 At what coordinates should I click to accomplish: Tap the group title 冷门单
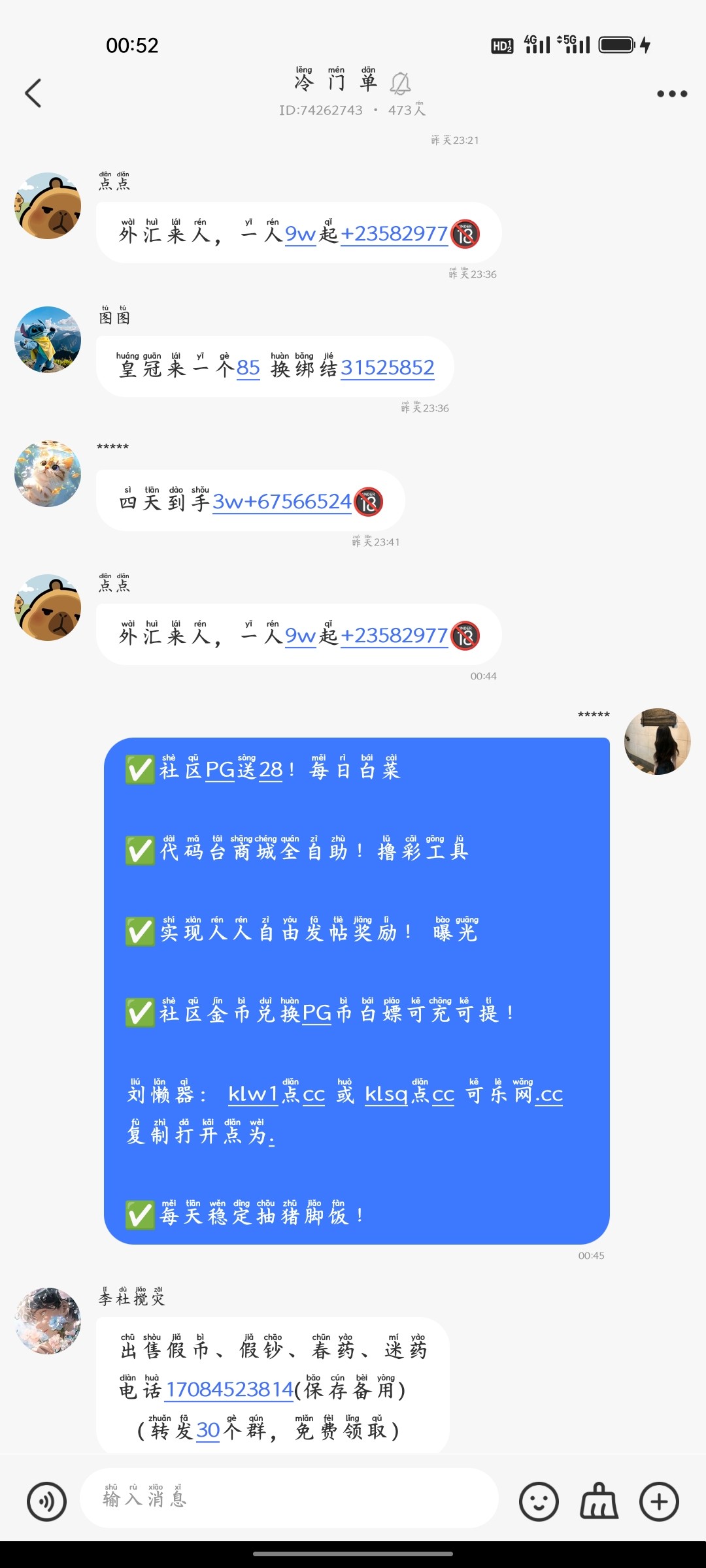point(337,84)
